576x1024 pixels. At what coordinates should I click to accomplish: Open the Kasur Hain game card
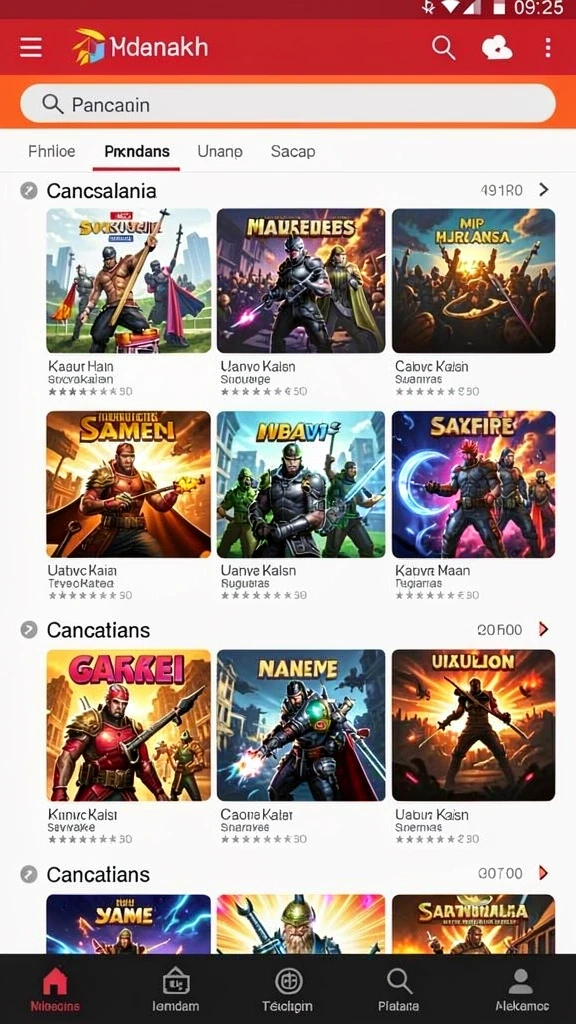[129, 302]
